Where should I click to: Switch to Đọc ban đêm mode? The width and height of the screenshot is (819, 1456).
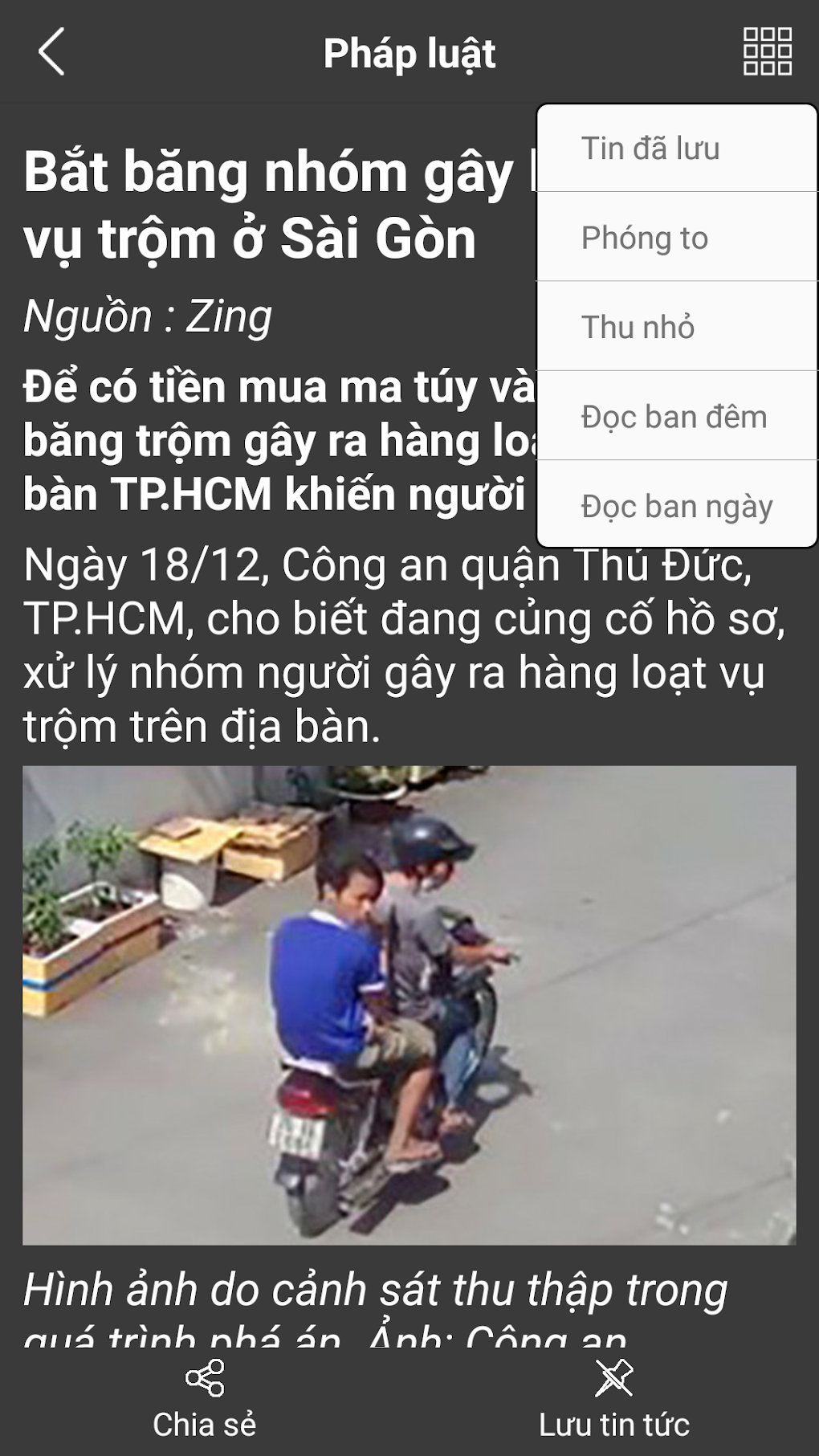[676, 417]
